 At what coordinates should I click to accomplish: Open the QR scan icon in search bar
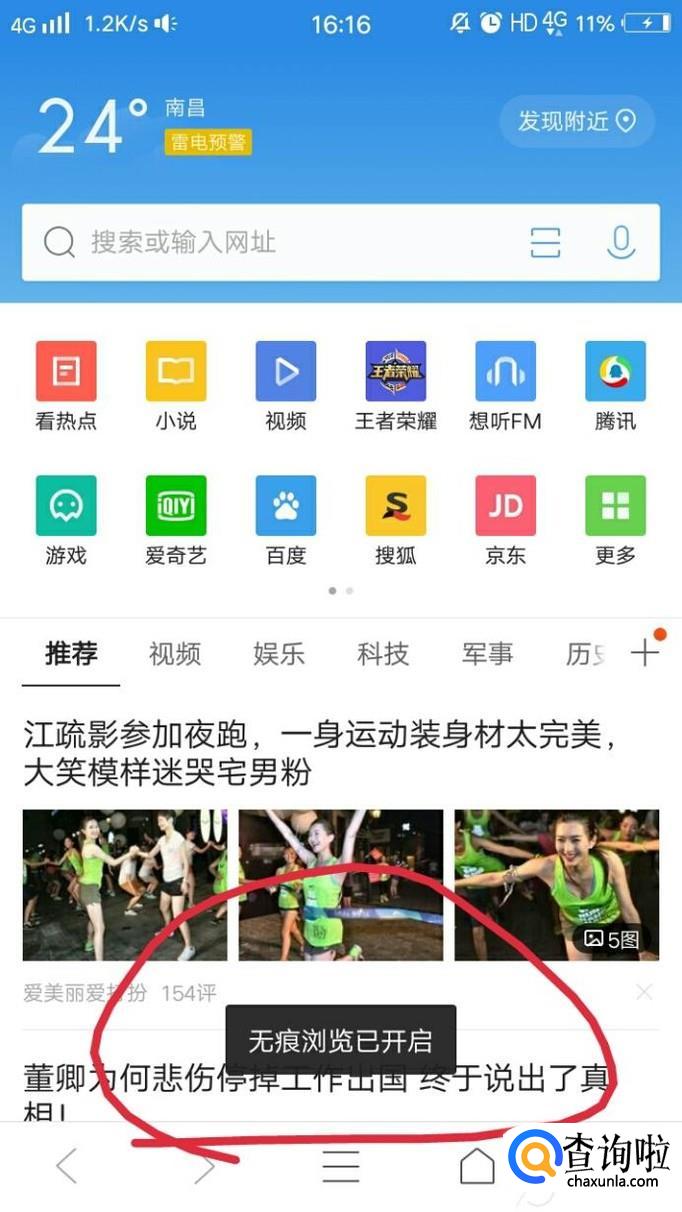(545, 243)
